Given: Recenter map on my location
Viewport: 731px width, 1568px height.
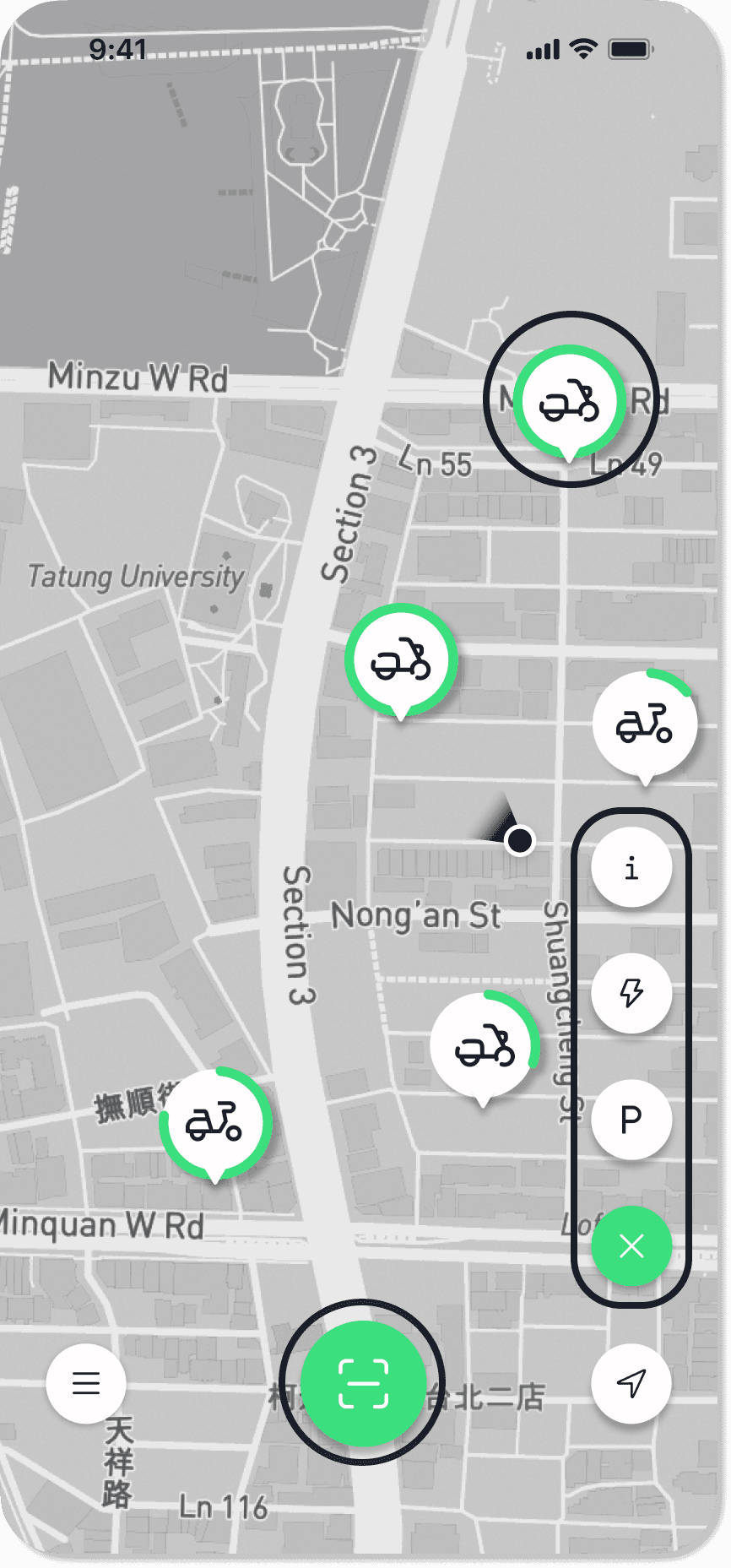Looking at the screenshot, I should (631, 1383).
